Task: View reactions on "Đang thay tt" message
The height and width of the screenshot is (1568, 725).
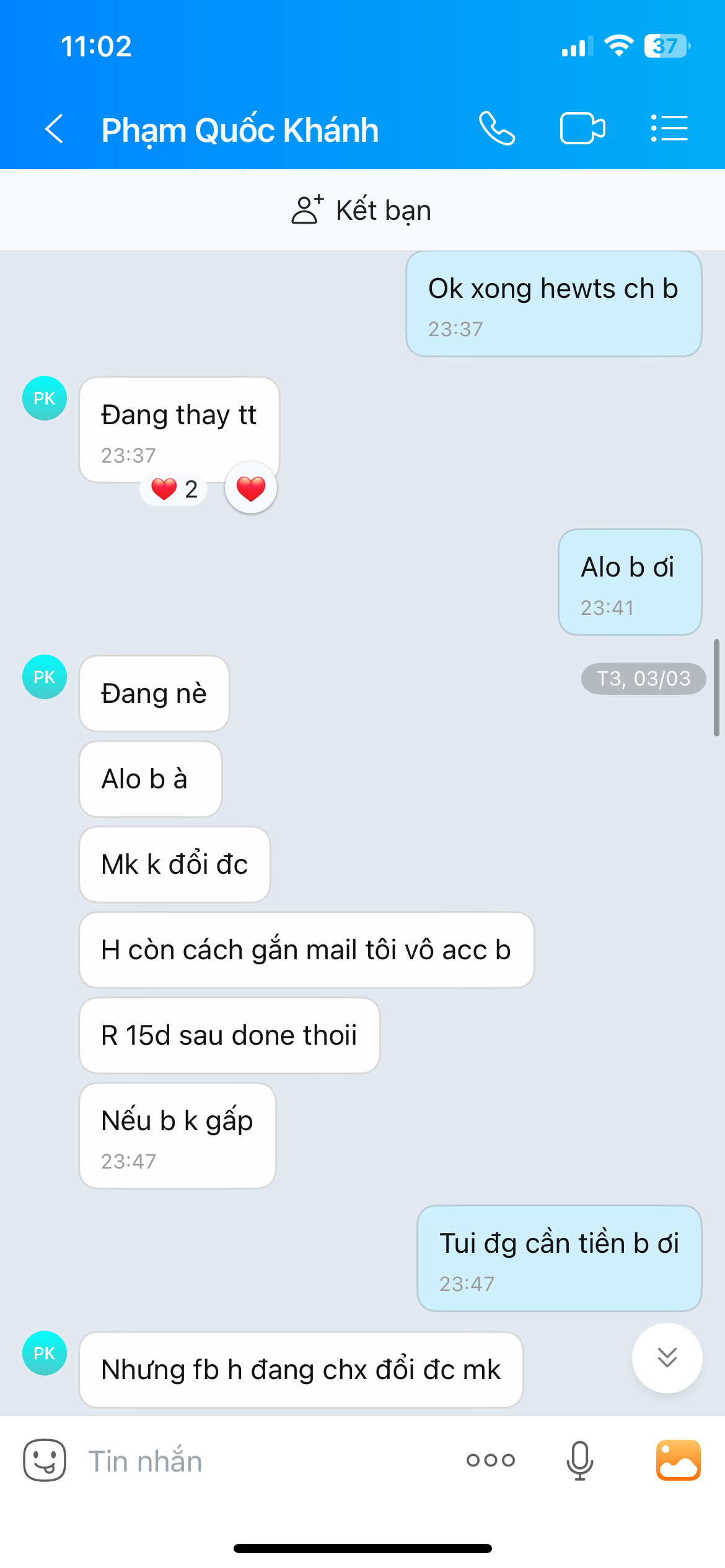Action: (174, 489)
